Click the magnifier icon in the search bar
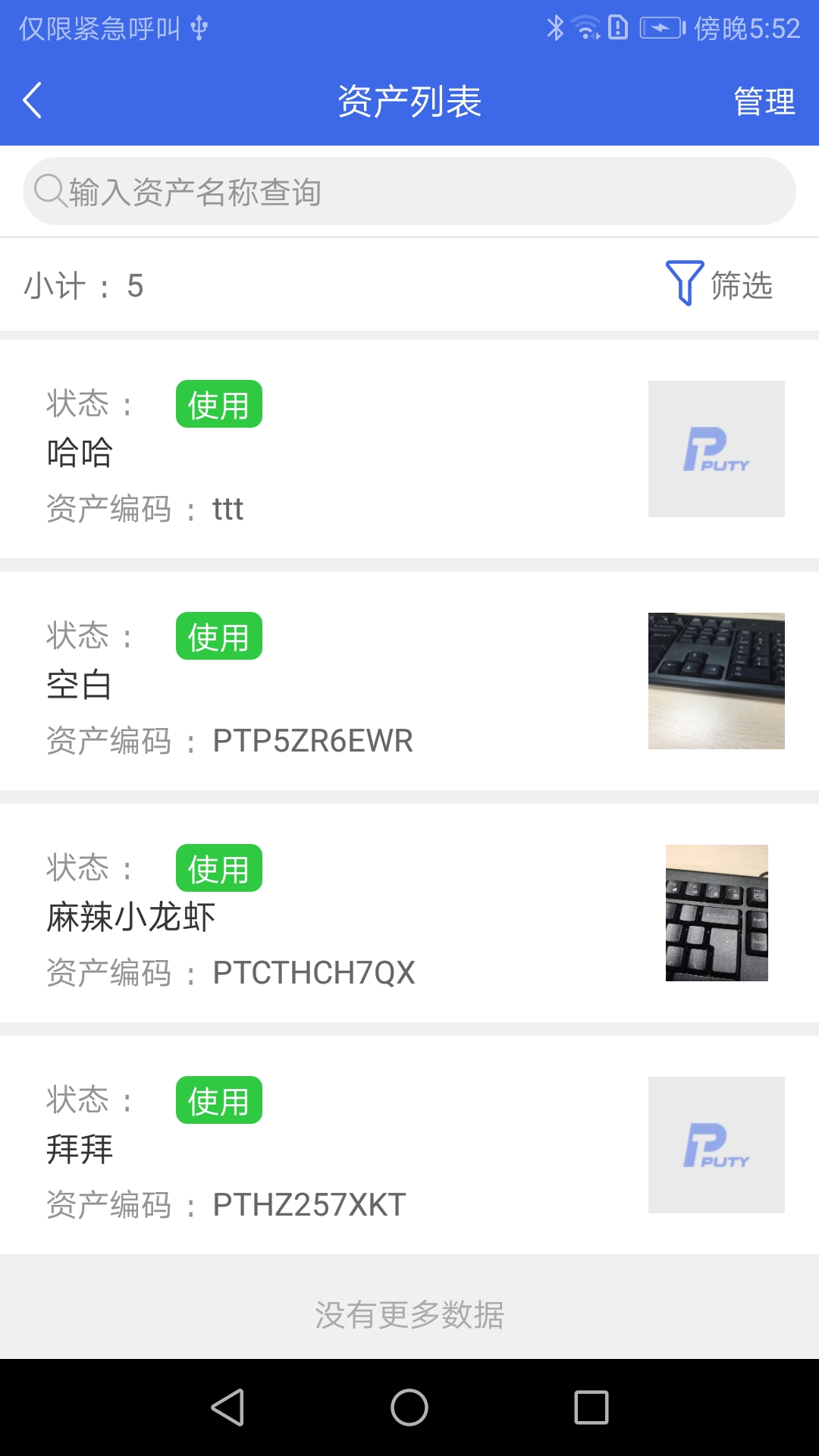819x1456 pixels. click(49, 190)
